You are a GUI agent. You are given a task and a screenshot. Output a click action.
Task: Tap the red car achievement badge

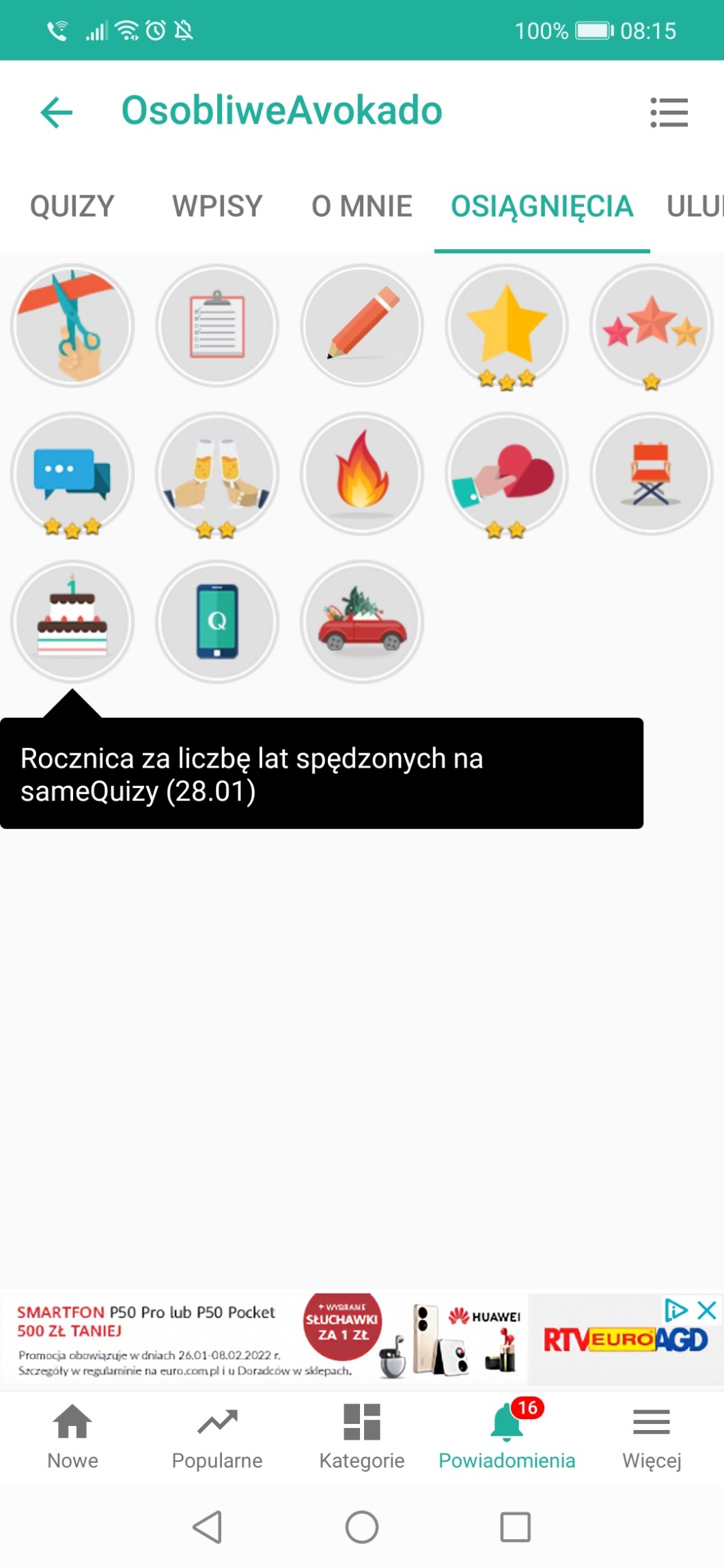click(362, 621)
